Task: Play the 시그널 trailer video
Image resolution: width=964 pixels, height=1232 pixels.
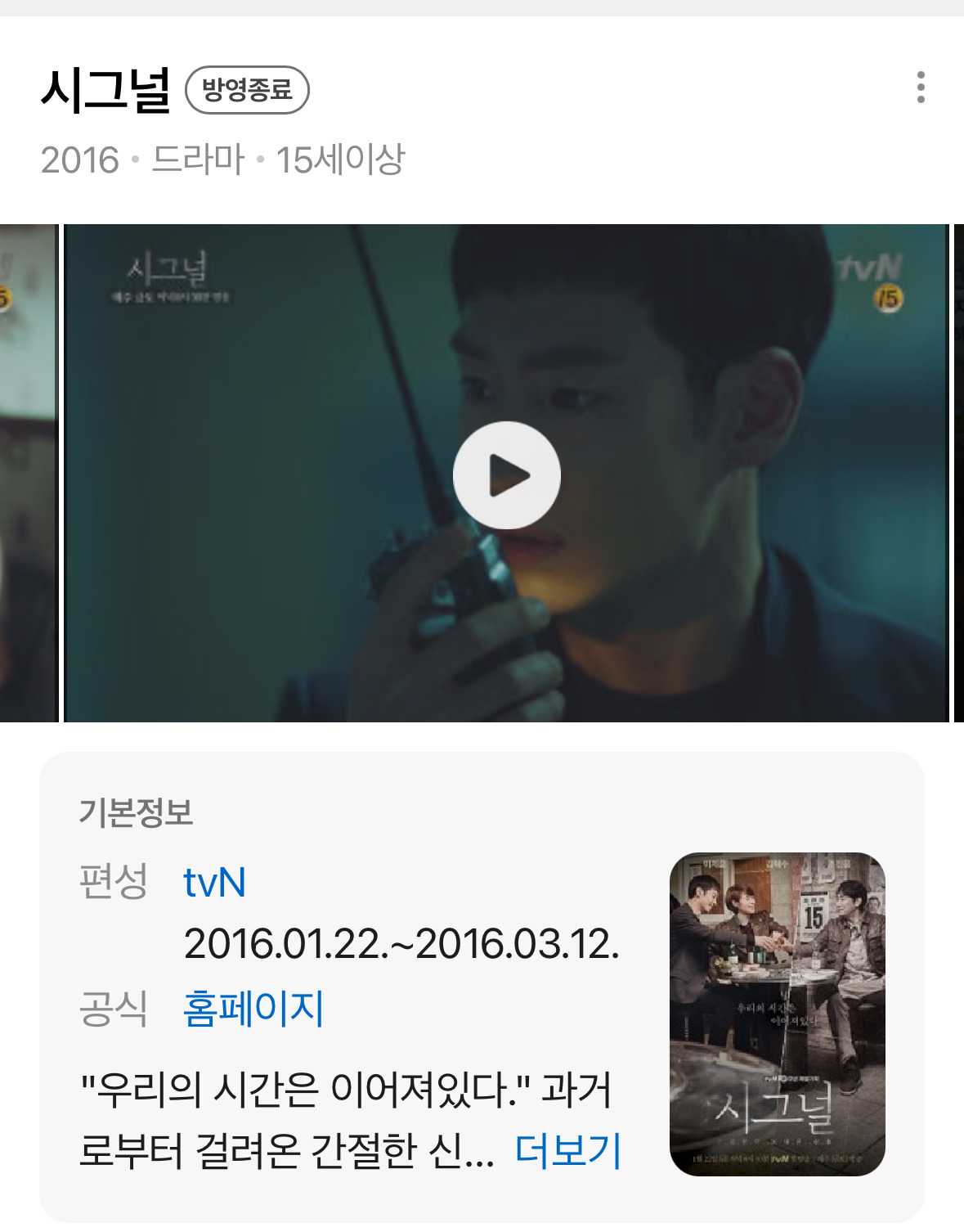Action: click(x=507, y=474)
